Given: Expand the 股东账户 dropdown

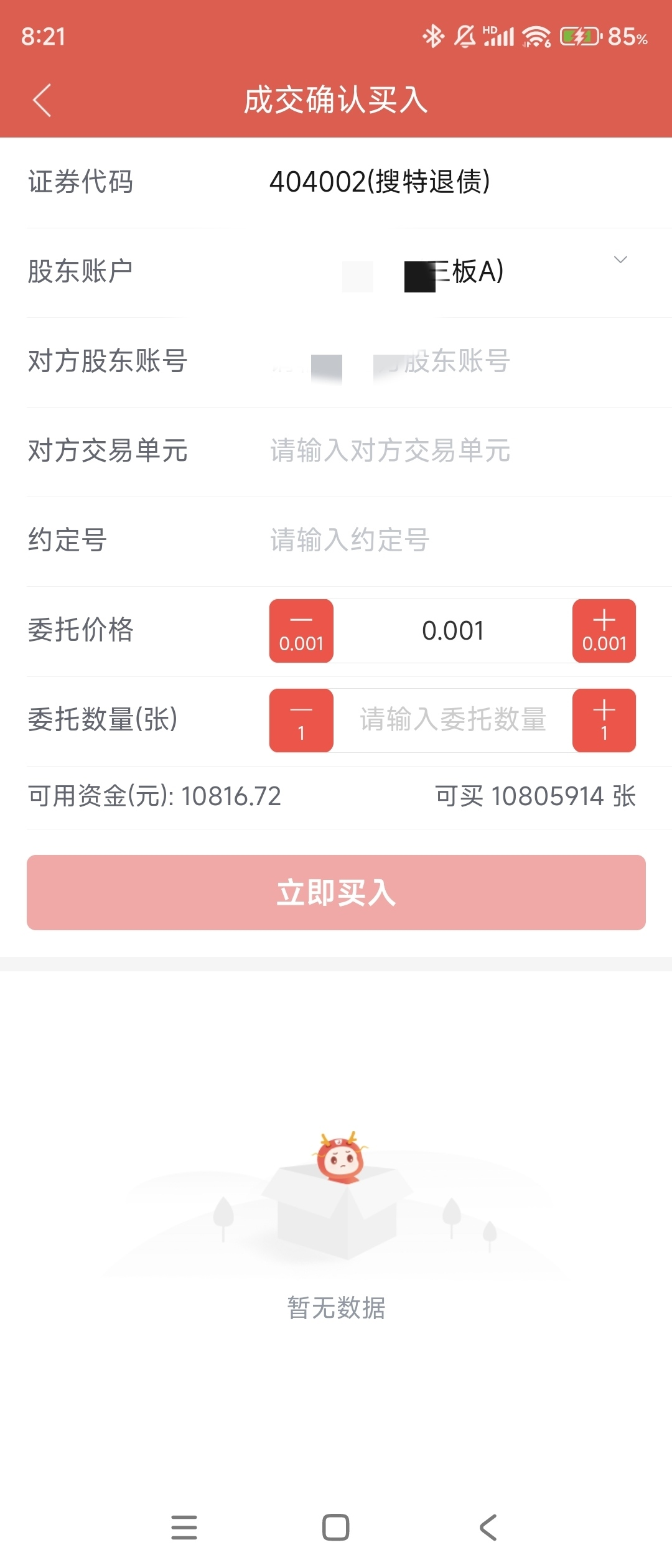Looking at the screenshot, I should tap(620, 260).
